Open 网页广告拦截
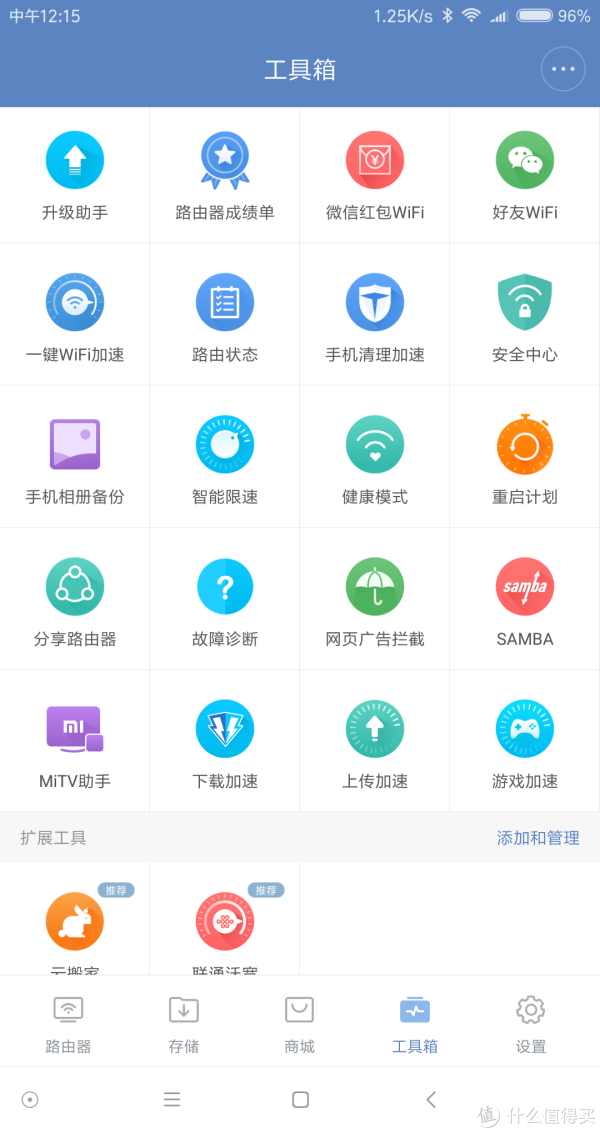 pyautogui.click(x=375, y=602)
